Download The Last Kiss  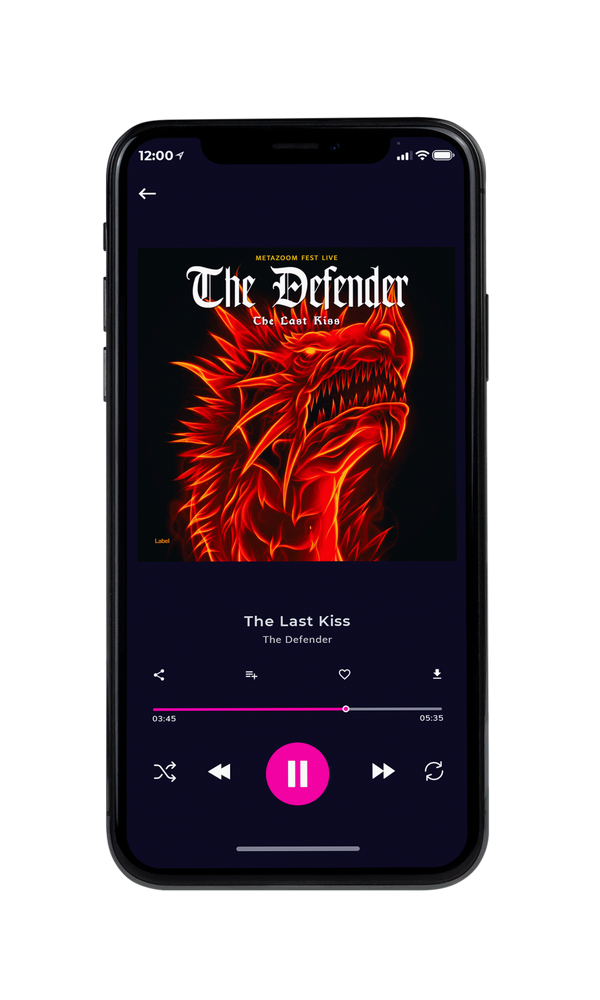tap(437, 674)
